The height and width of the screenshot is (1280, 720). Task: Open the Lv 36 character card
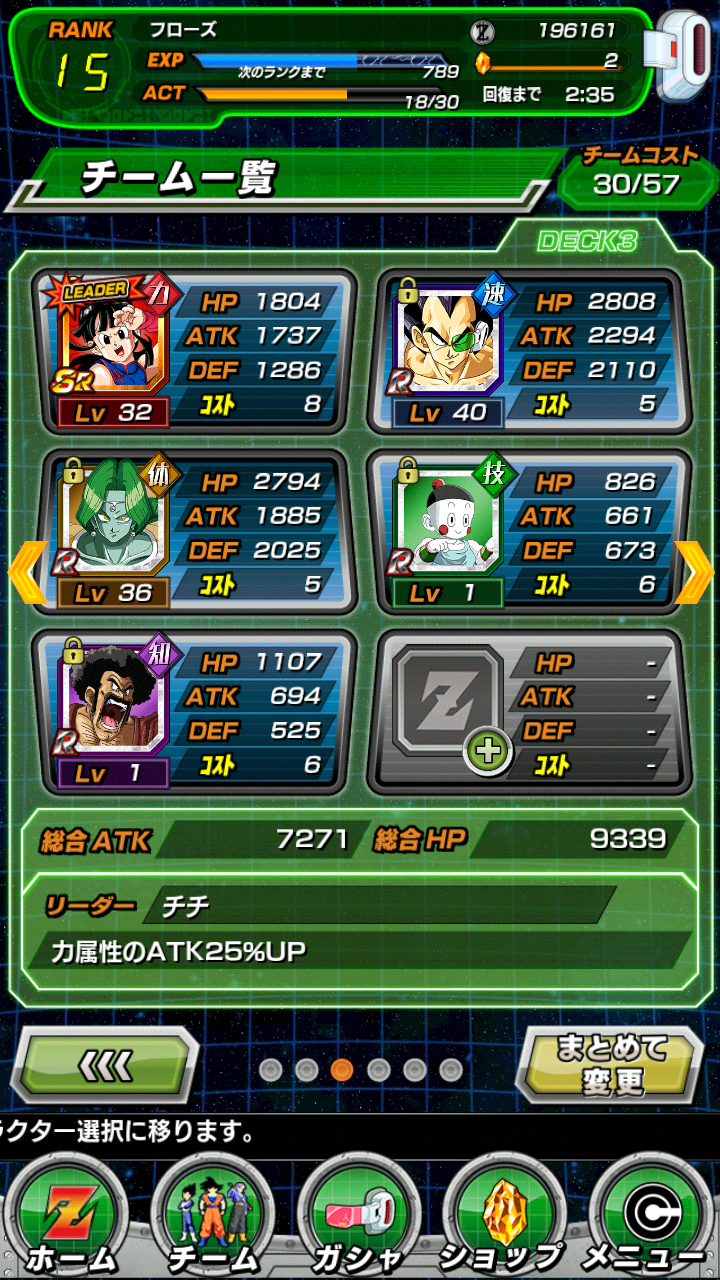click(x=193, y=531)
